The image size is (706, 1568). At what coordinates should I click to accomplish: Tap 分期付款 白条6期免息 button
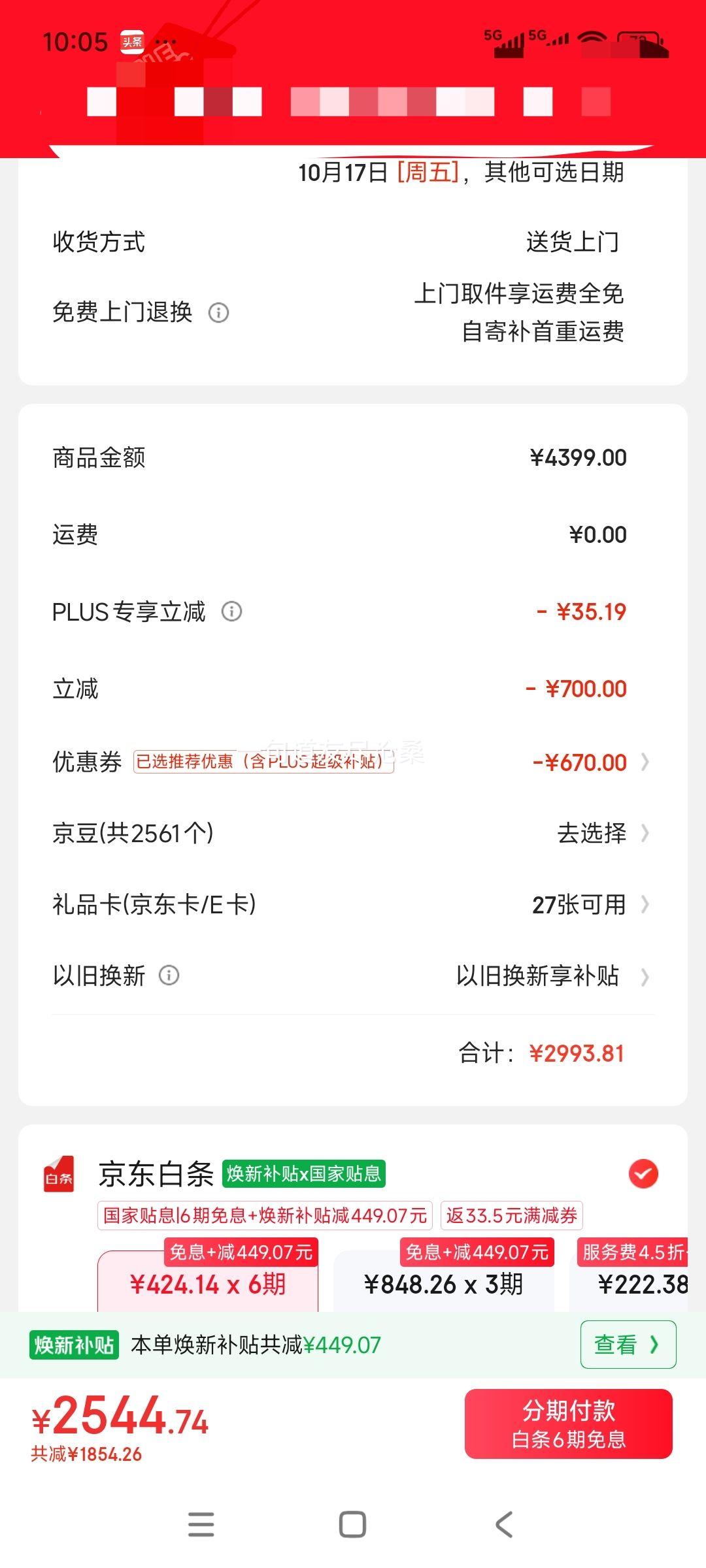click(x=568, y=1424)
